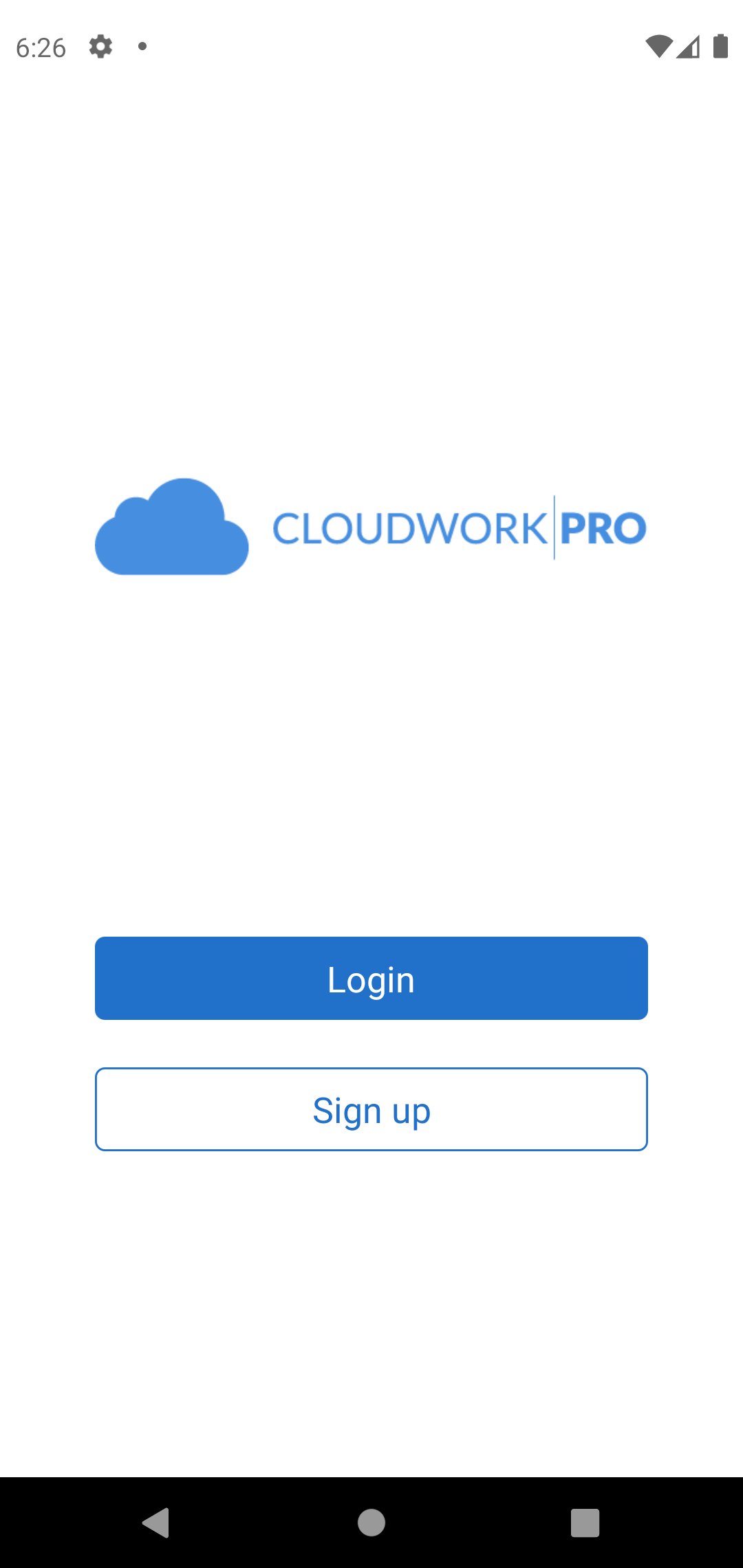Click the CLOUDWORK wordmark text

click(409, 530)
